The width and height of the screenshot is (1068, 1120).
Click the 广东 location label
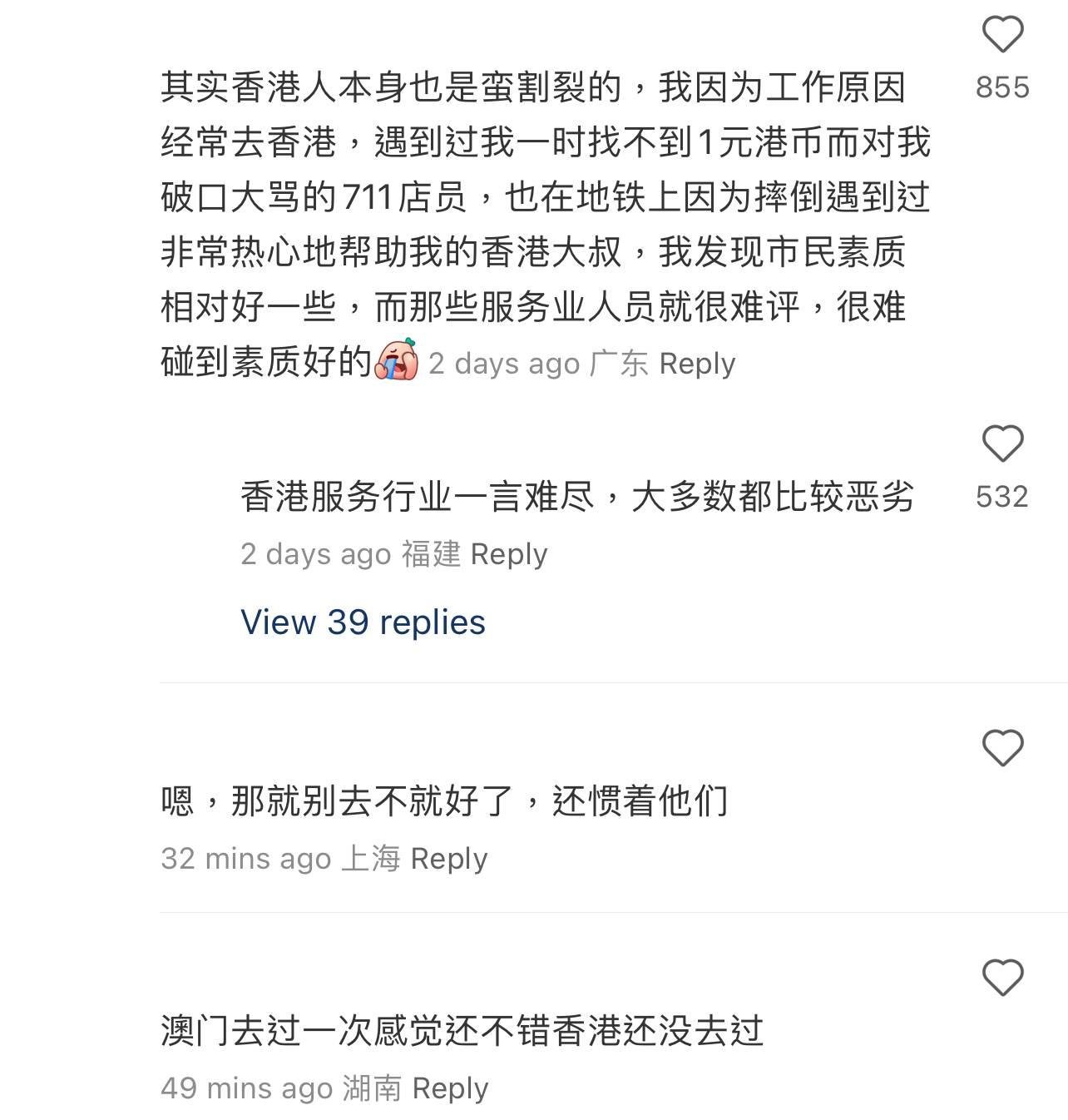tap(621, 363)
